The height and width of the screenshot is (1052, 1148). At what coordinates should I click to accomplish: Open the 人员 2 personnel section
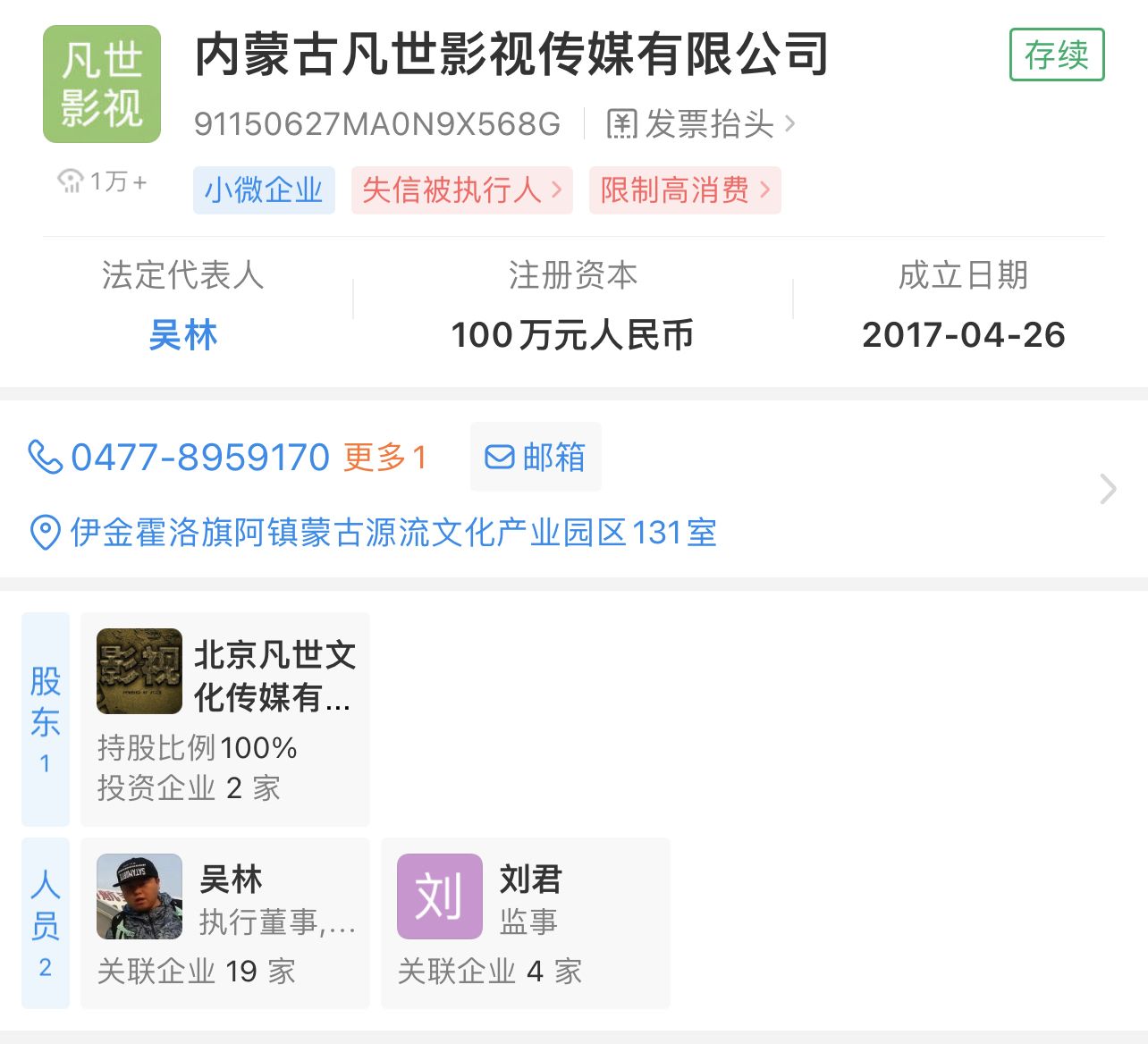point(46,922)
